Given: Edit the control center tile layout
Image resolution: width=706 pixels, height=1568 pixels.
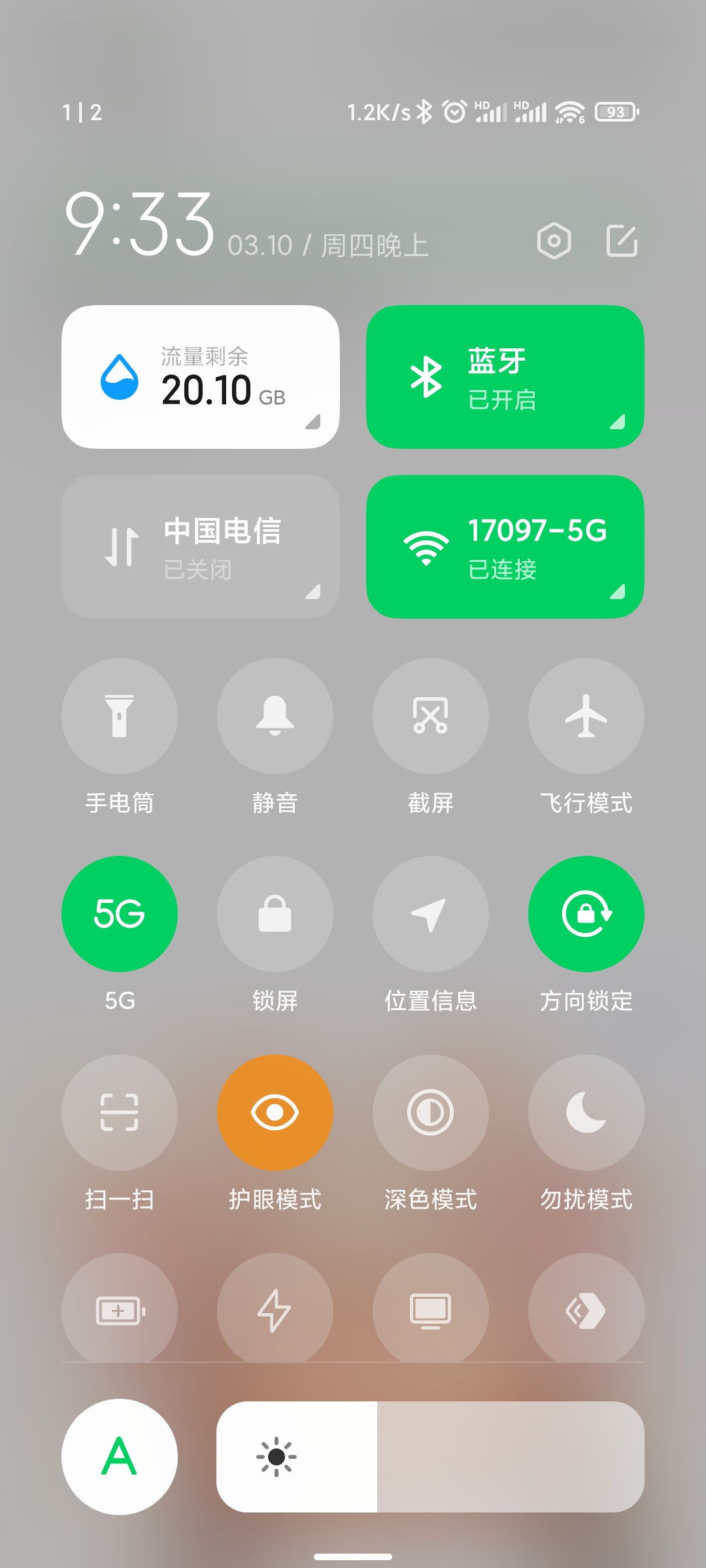Looking at the screenshot, I should coord(622,241).
